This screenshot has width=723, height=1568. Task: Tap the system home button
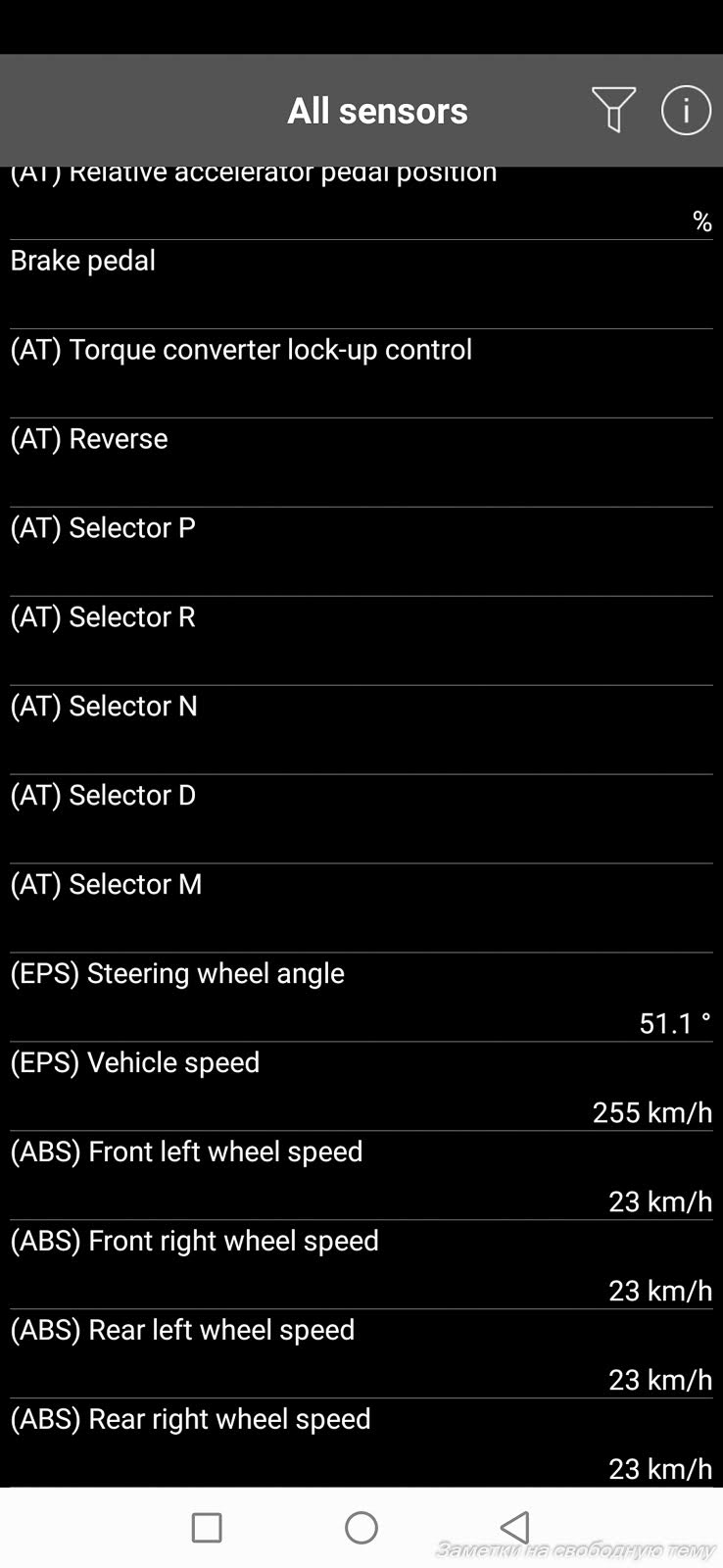coord(361,1527)
